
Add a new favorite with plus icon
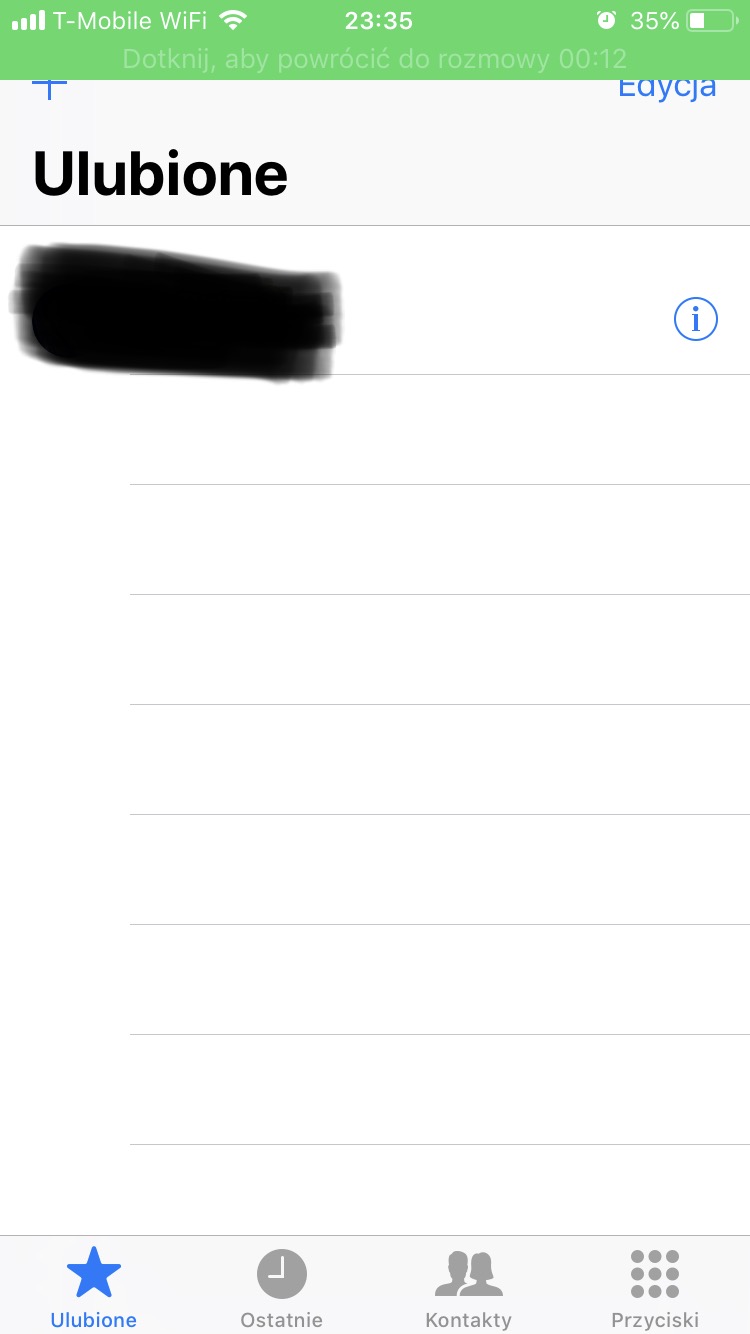tap(49, 90)
